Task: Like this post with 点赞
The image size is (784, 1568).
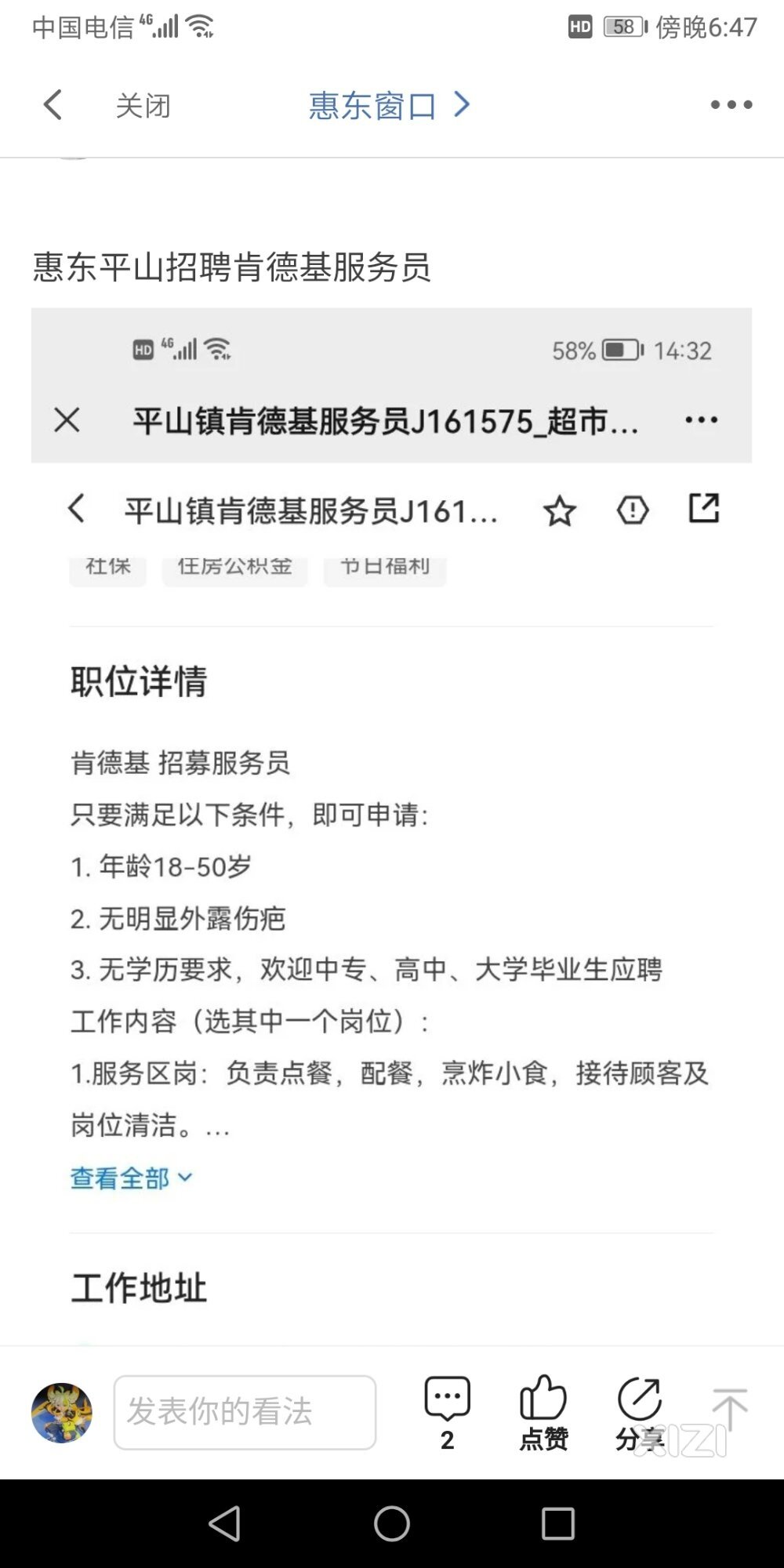Action: tap(543, 1412)
